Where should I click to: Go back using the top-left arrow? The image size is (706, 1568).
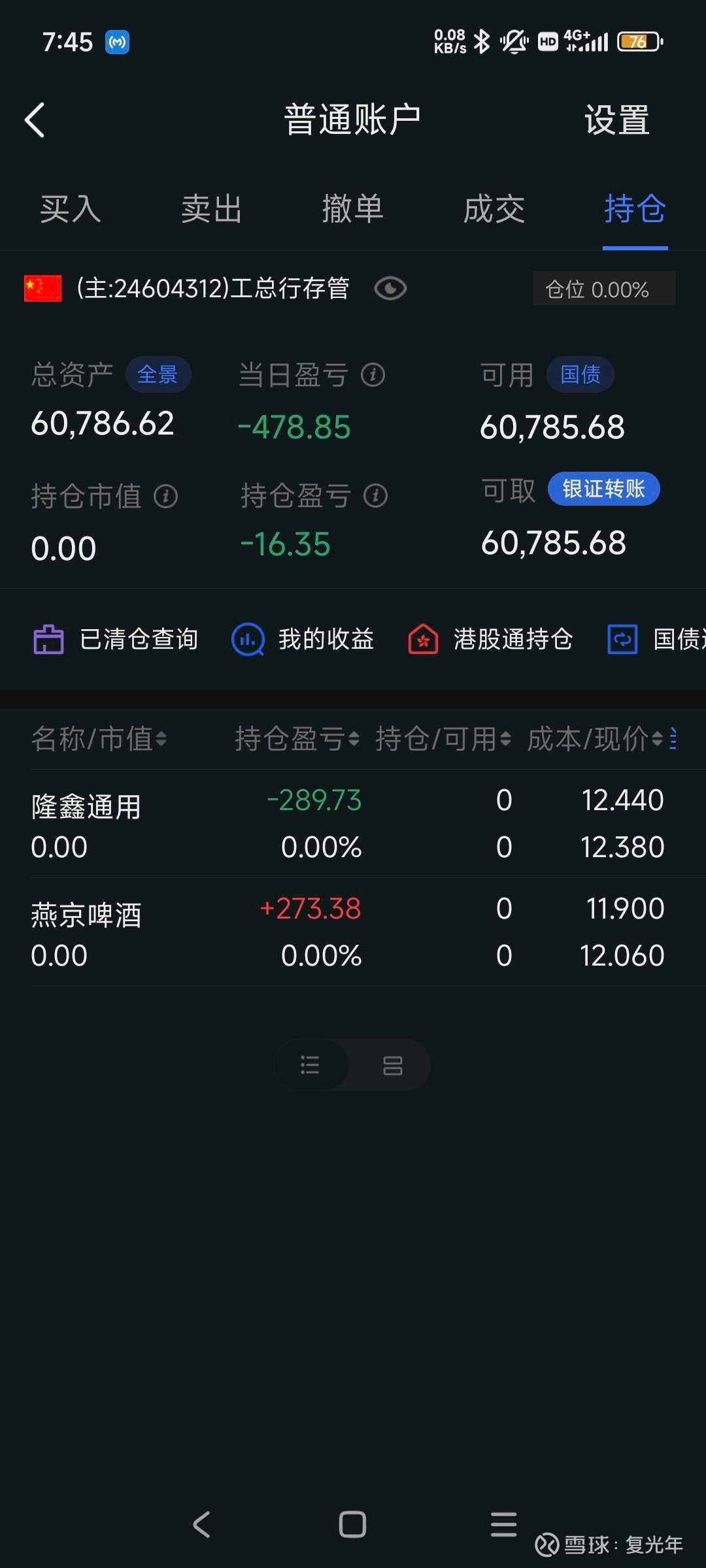tap(35, 120)
